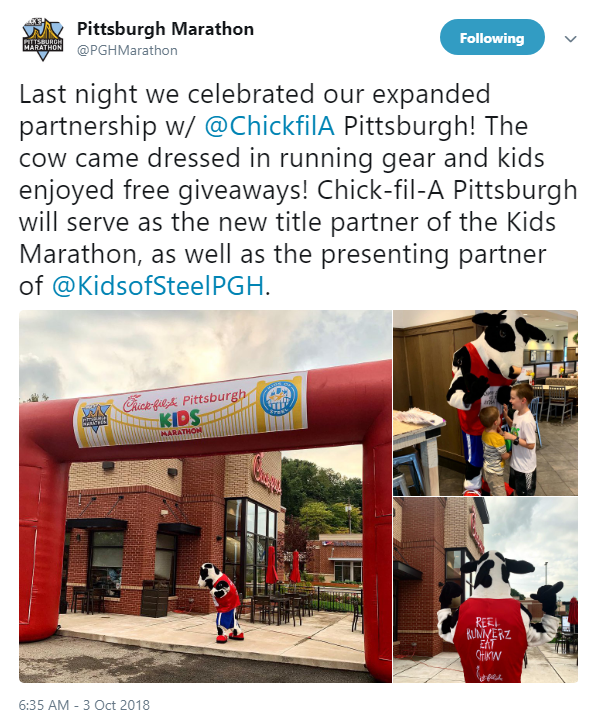This screenshot has width=610, height=722.
Task: View the large inflatable arch photo
Action: (205, 496)
